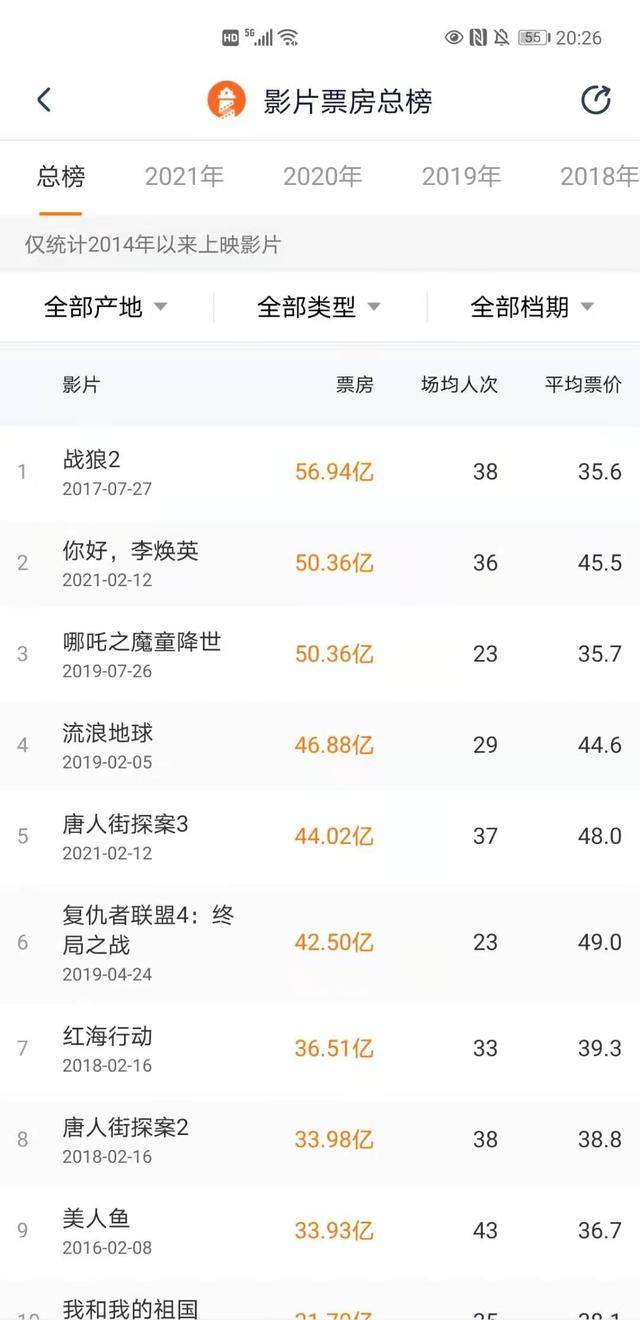This screenshot has width=640, height=1320.
Task: Open the 美人鱼 movie row
Action: [x=320, y=1230]
